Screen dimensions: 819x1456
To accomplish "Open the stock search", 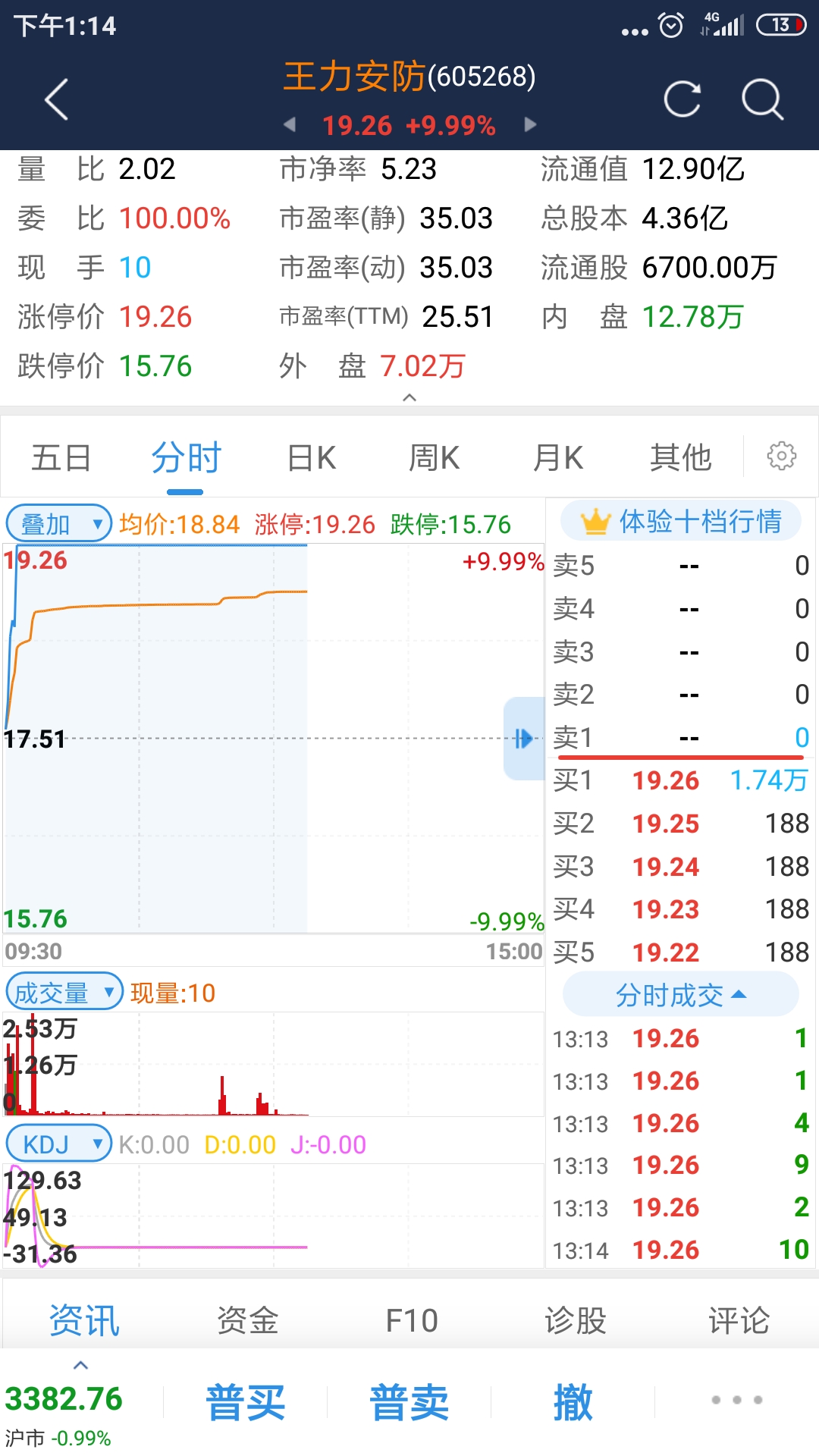I will [x=763, y=99].
